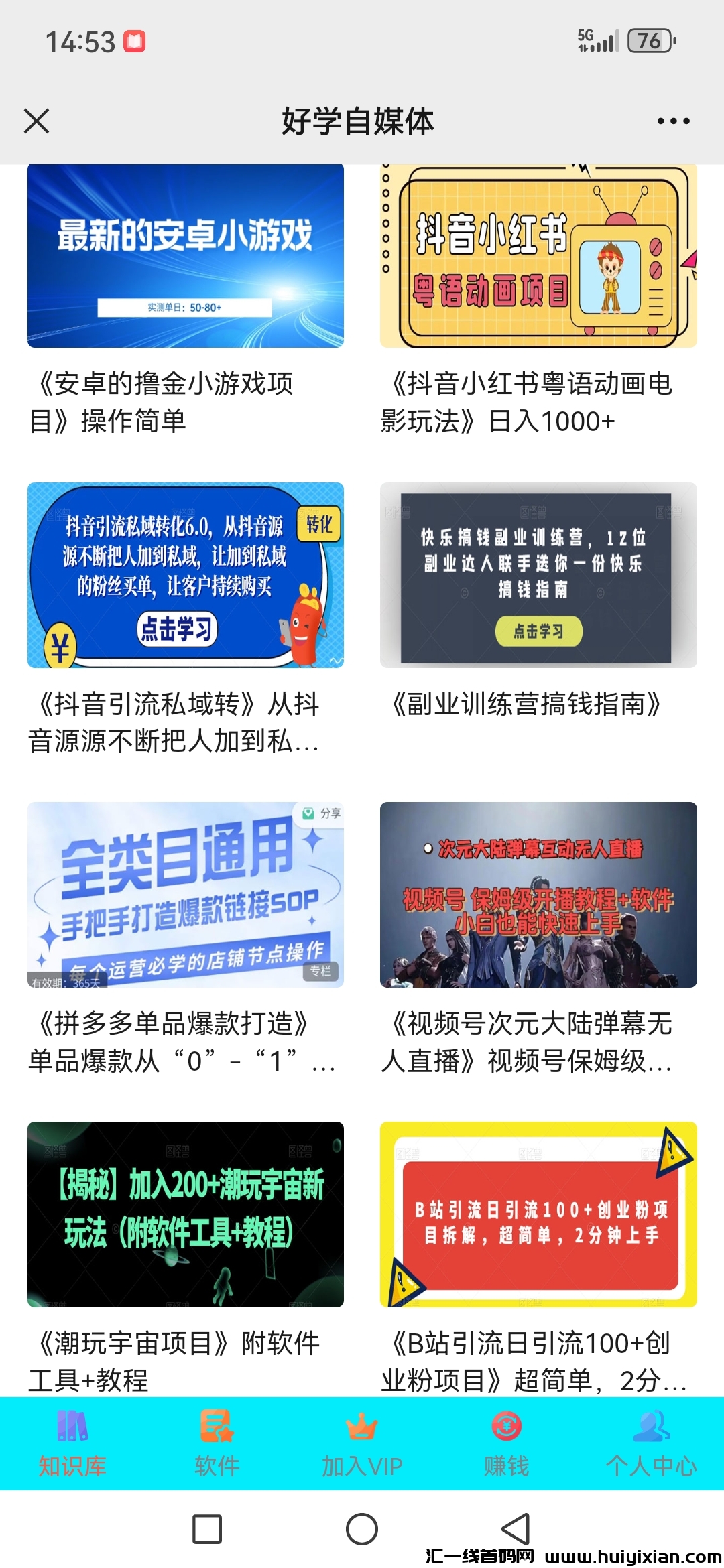View 抖音引流私域转 course card
This screenshot has width=724, height=1568.
pos(186,575)
